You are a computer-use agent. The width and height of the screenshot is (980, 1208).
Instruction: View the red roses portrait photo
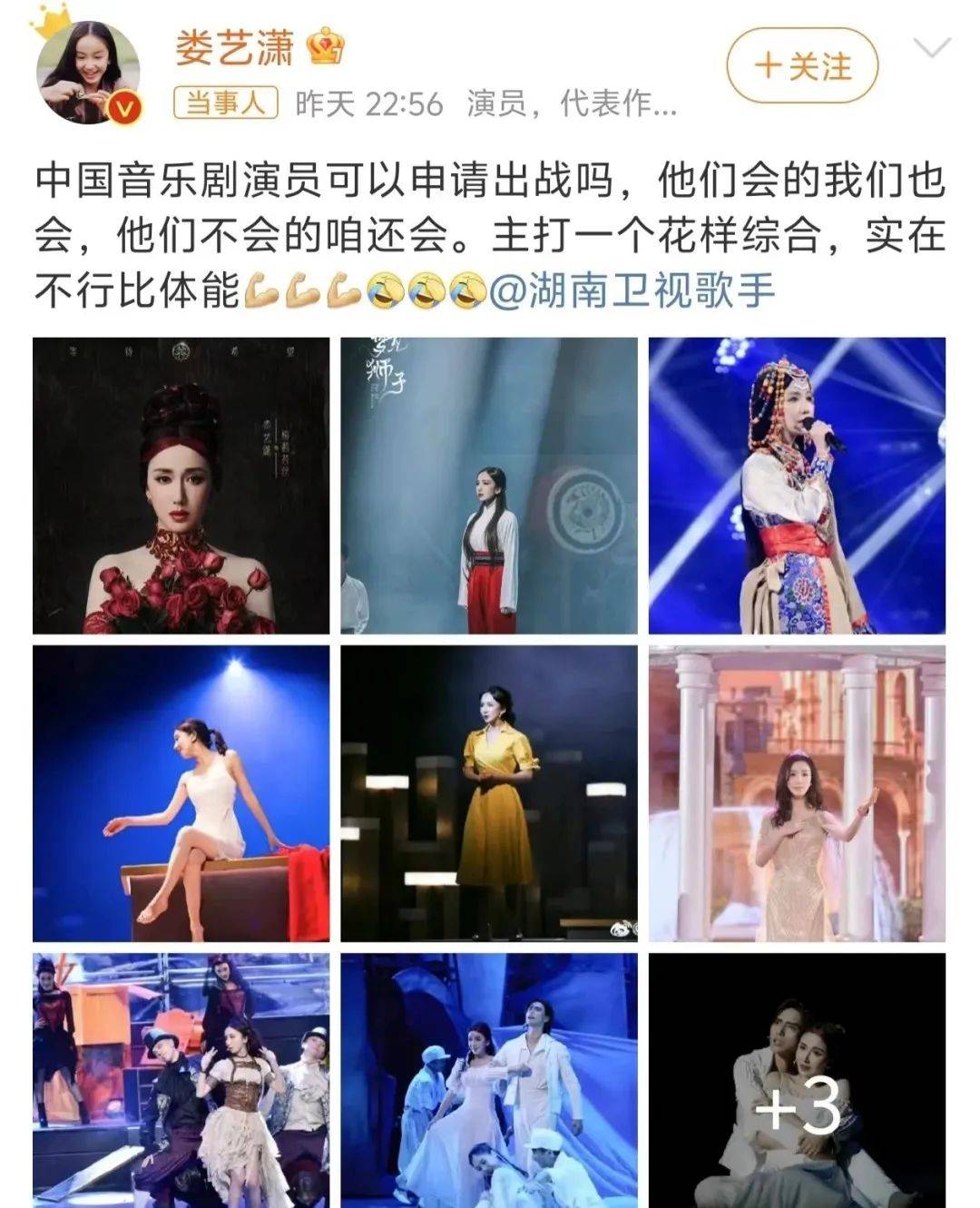(x=181, y=486)
